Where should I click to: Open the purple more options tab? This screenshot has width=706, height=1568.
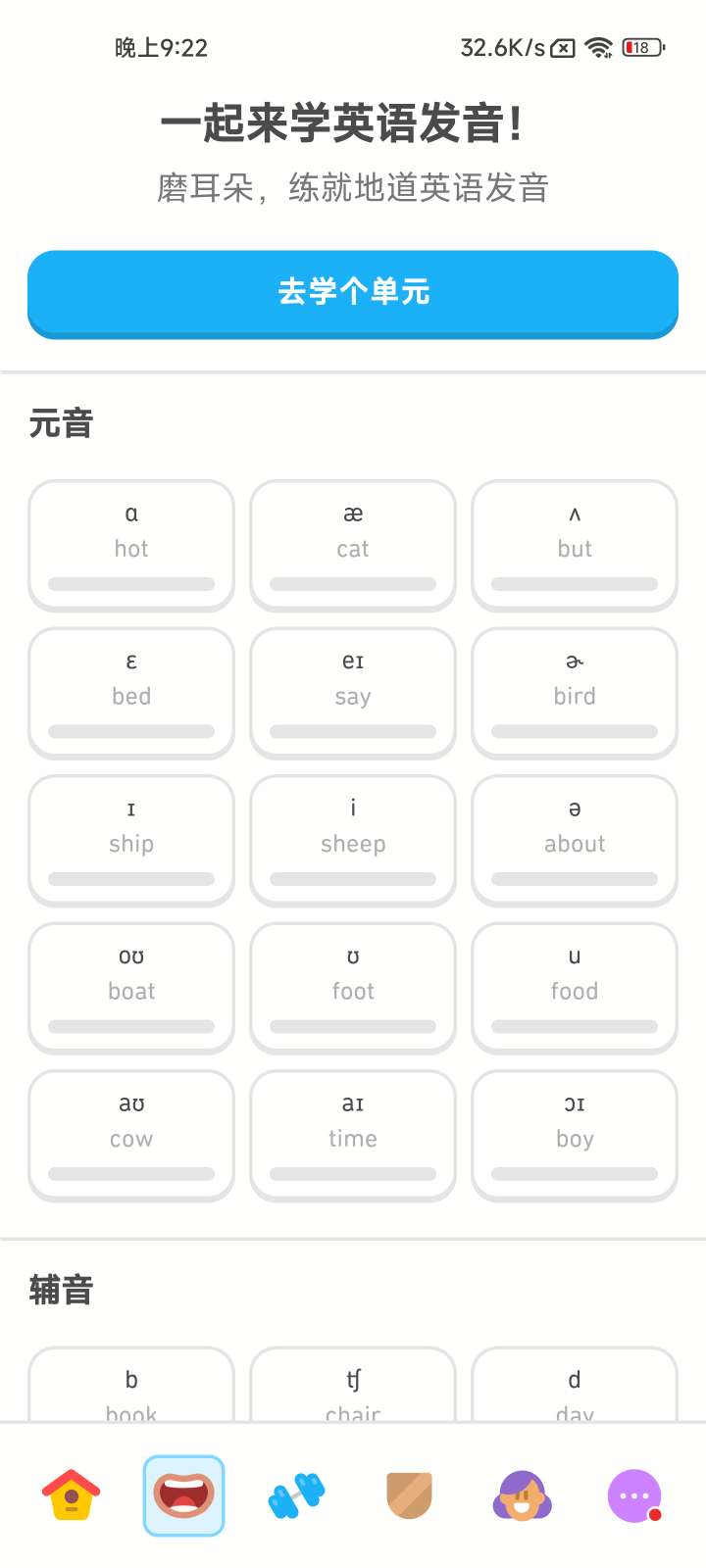coord(634,1495)
